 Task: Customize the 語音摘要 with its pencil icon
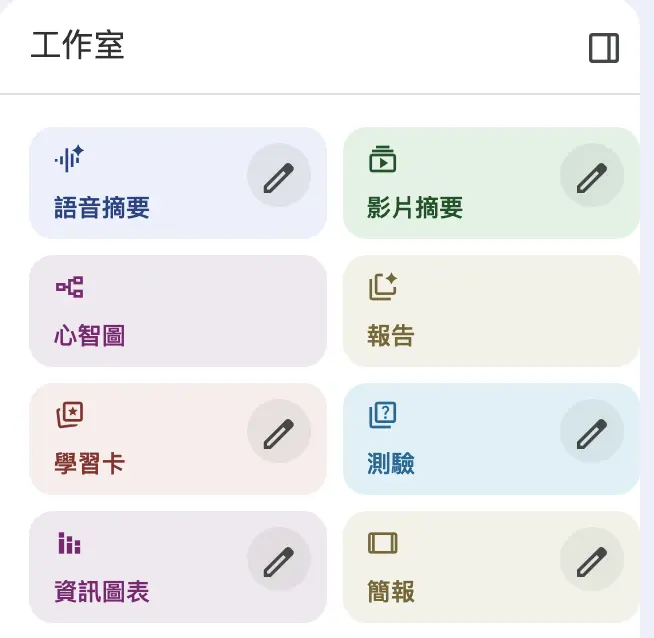tap(278, 179)
